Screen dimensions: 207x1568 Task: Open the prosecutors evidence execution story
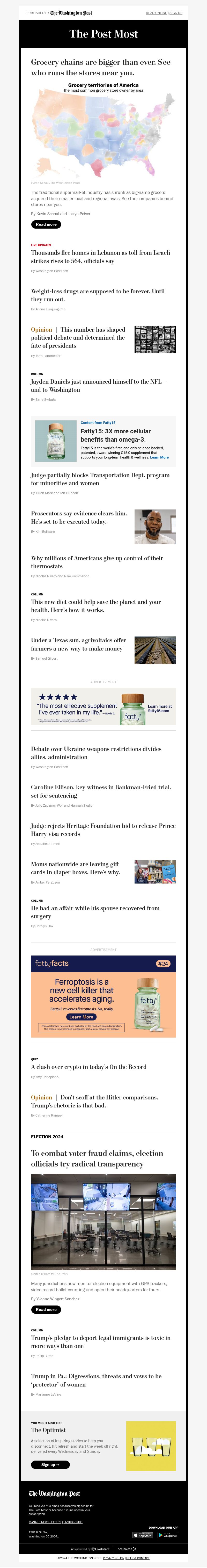(79, 517)
